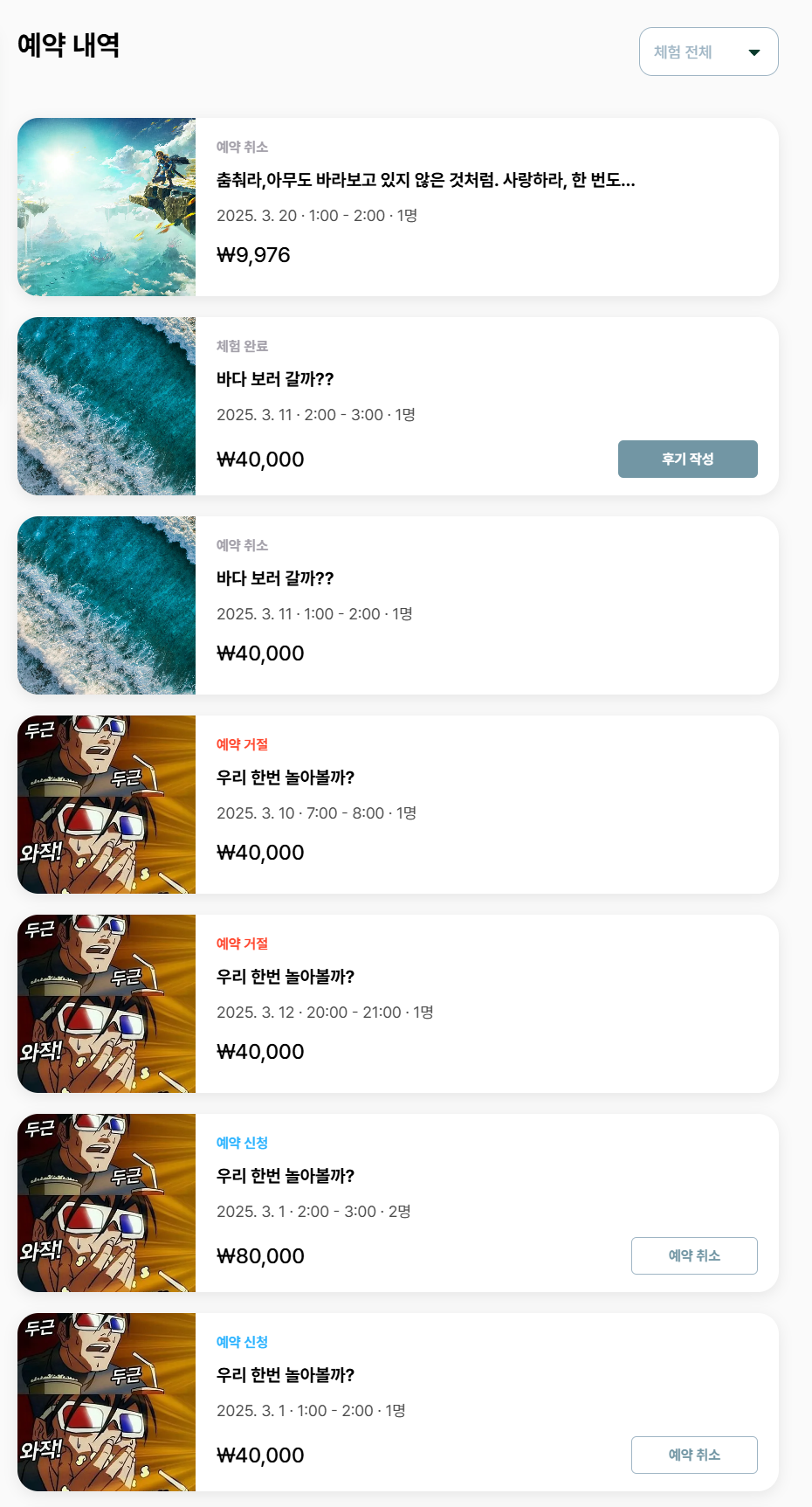Open the 체험 전체 filter dropdown
The height and width of the screenshot is (1507, 812).
[708, 52]
